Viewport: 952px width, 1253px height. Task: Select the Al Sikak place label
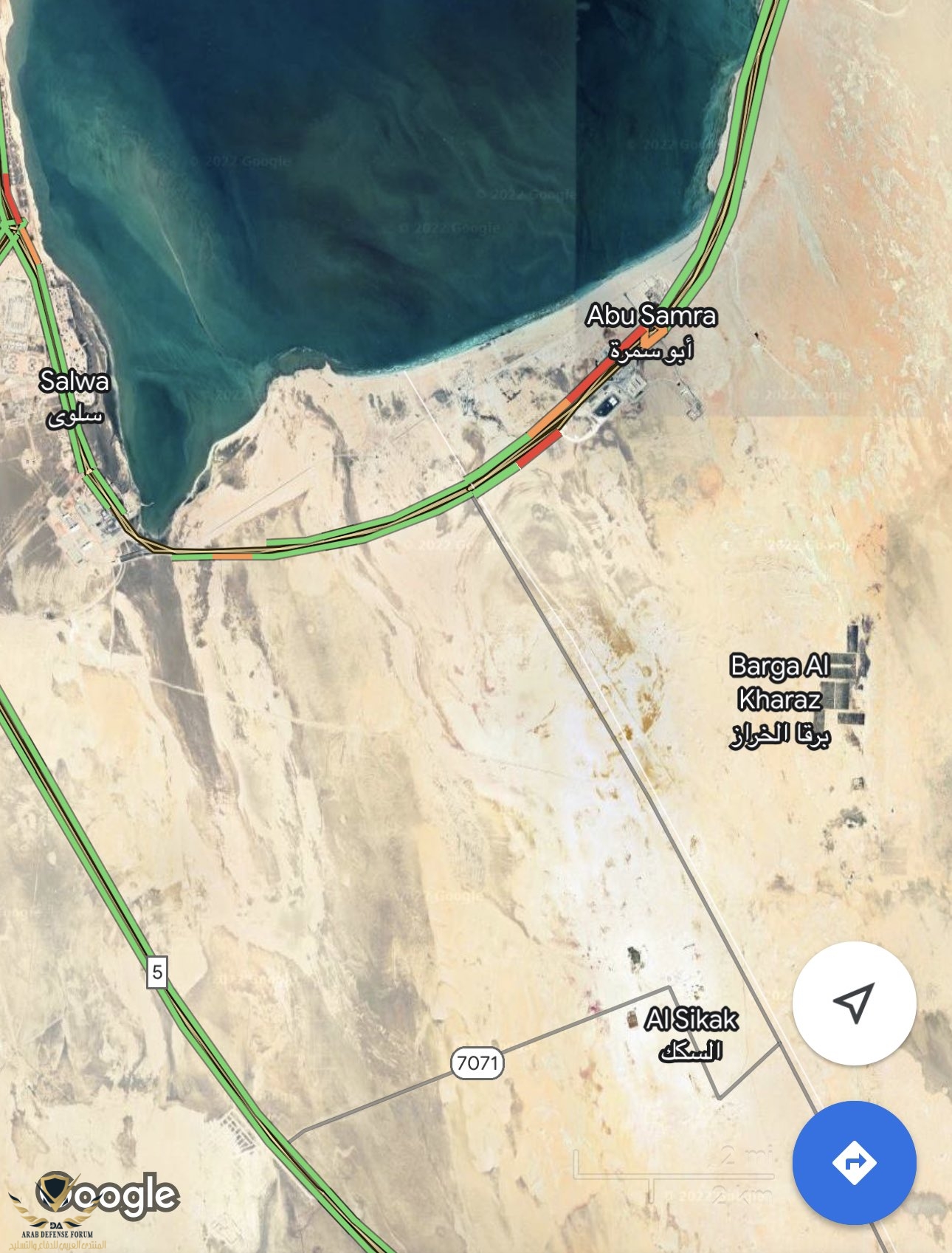tap(691, 1020)
